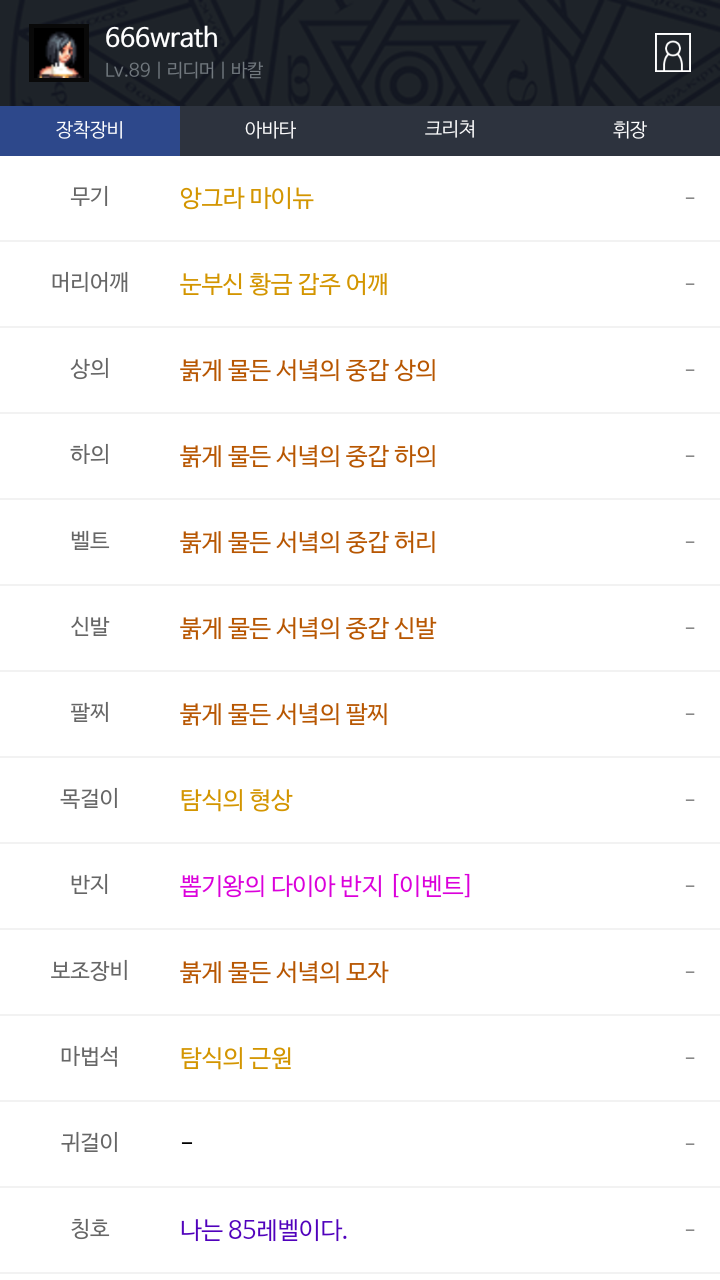Image resolution: width=720 pixels, height=1280 pixels.
Task: Open the character profile icon
Action: tap(673, 53)
